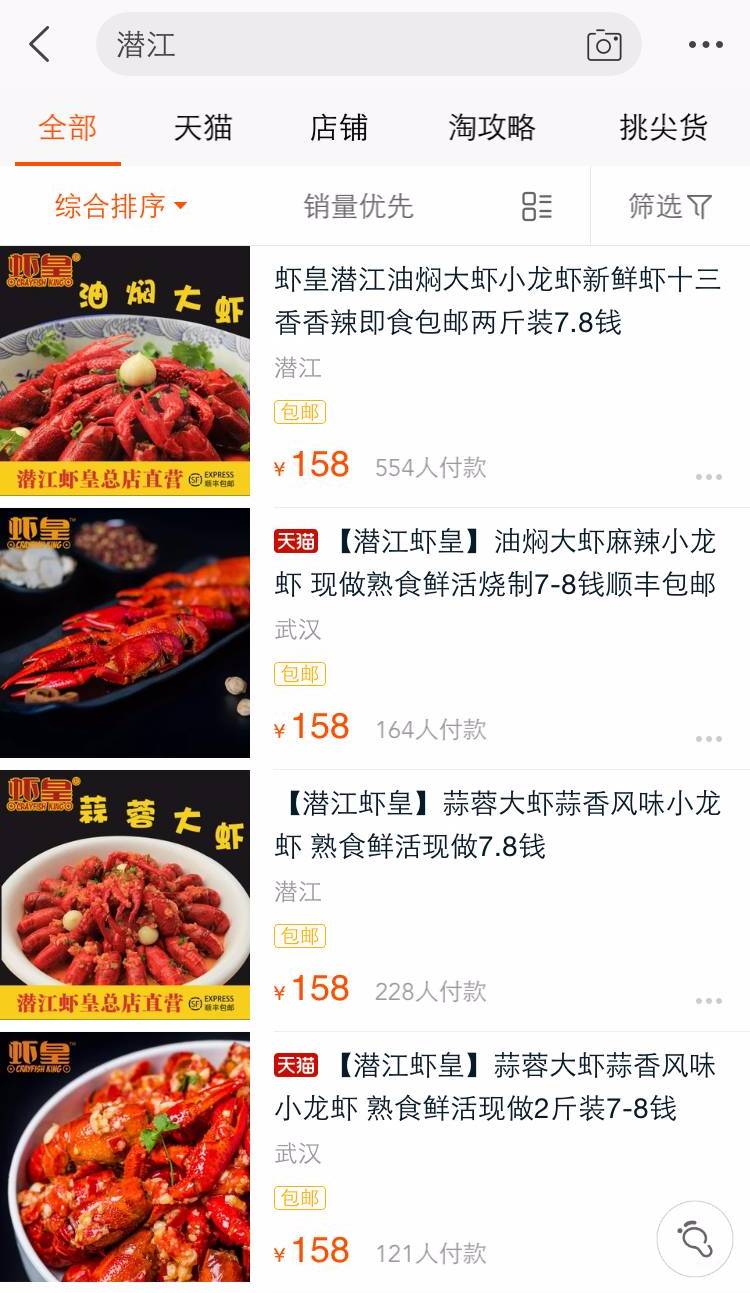Switch to the 挑尖货 tab

(663, 128)
